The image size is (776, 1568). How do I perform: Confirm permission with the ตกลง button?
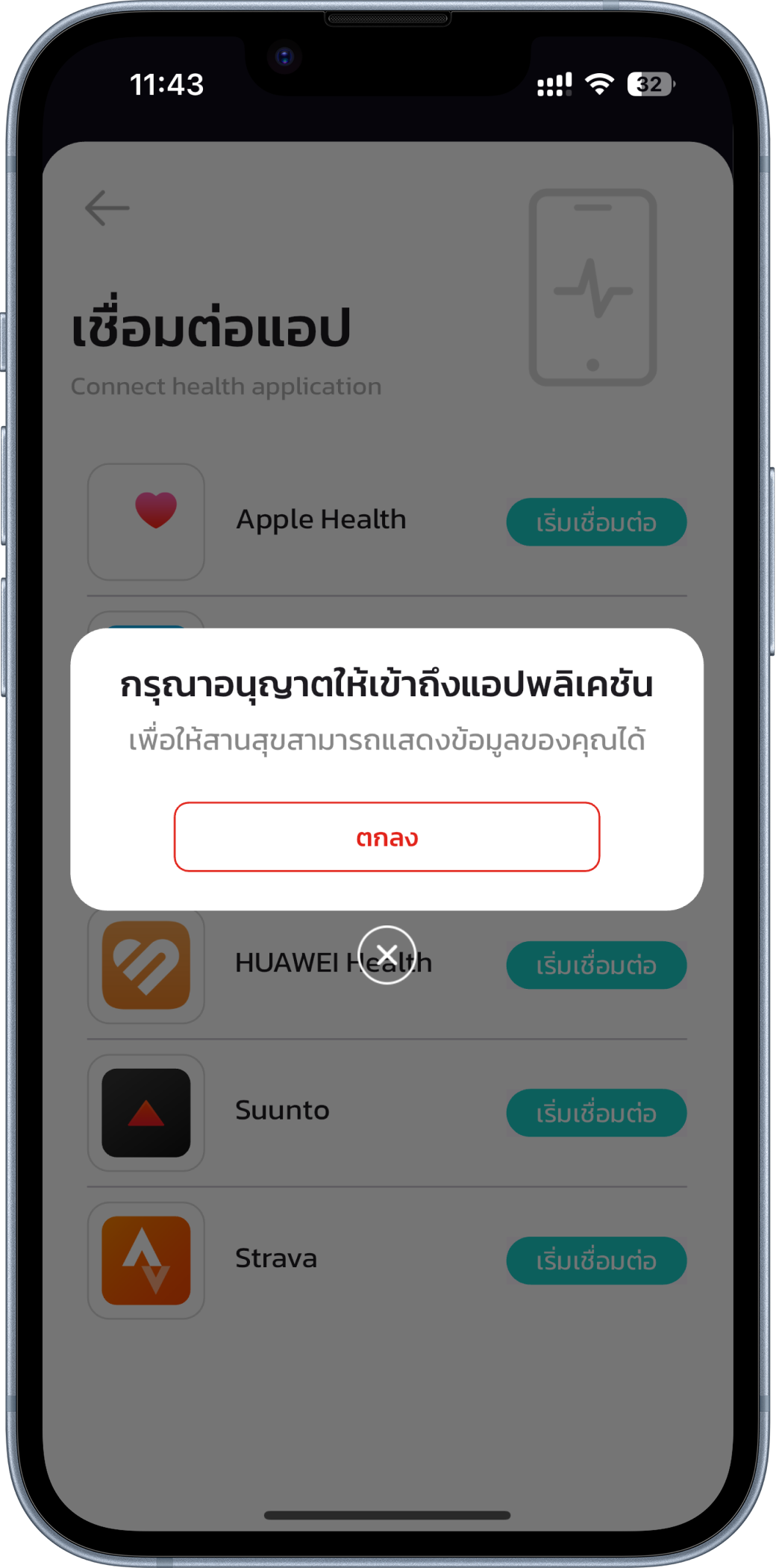(x=387, y=837)
